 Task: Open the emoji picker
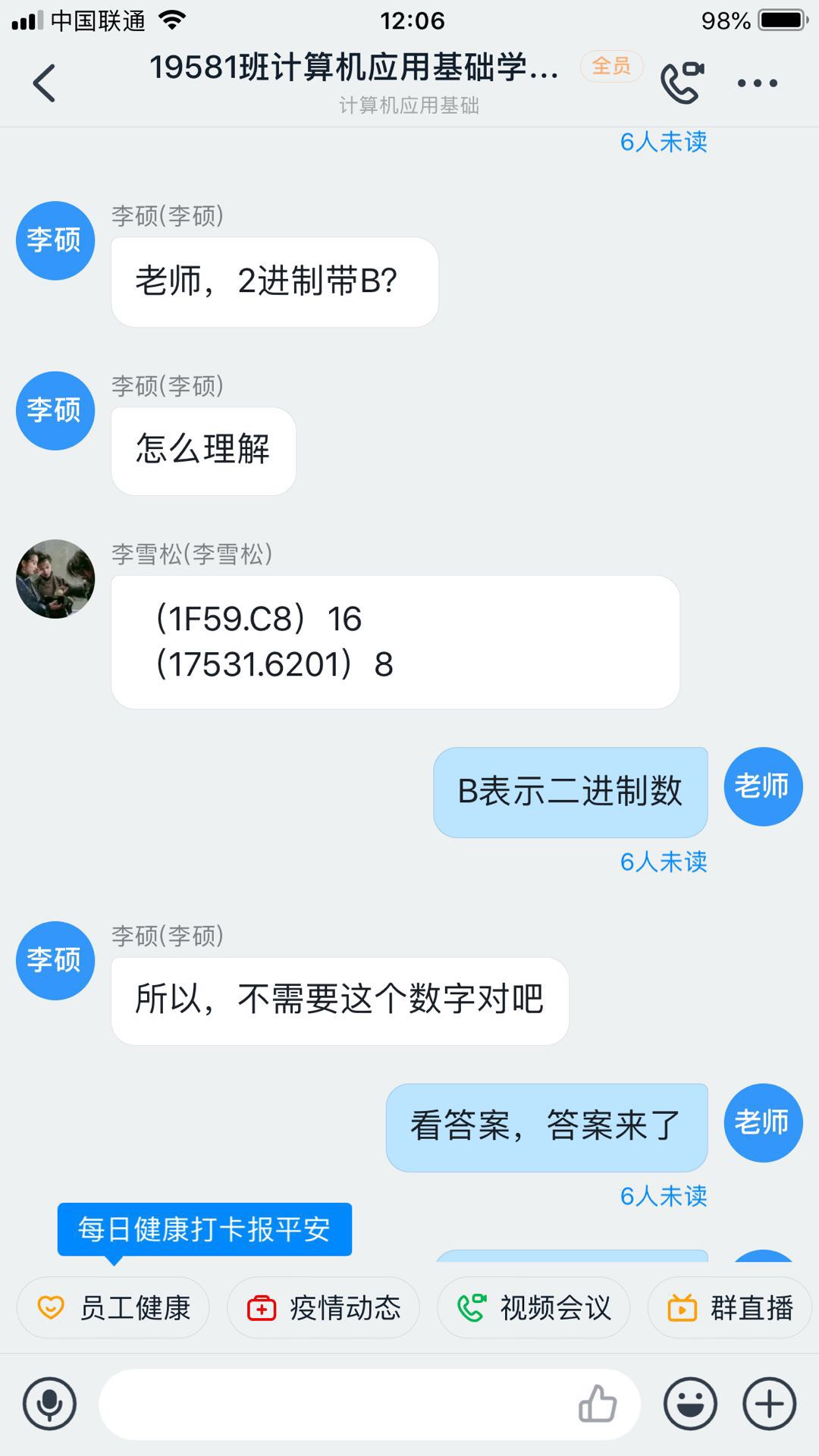click(x=690, y=1404)
